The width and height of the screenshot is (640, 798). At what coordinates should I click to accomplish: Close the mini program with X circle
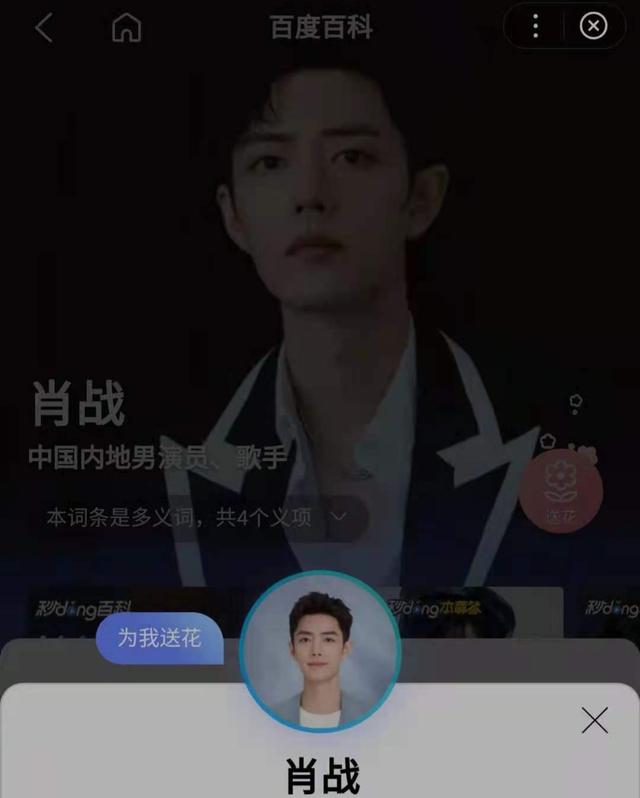[x=593, y=26]
